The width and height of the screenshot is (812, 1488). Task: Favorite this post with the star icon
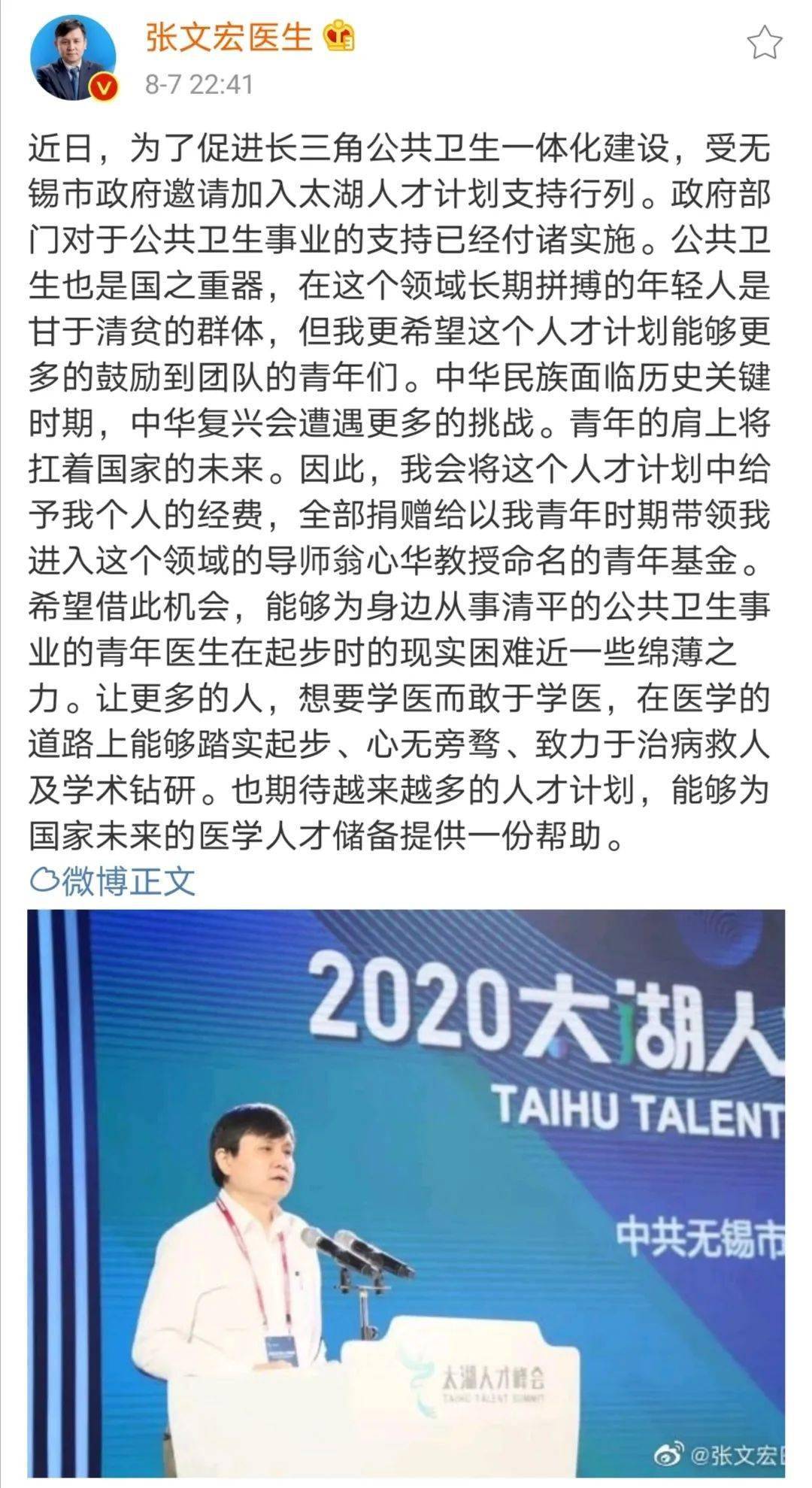click(765, 42)
